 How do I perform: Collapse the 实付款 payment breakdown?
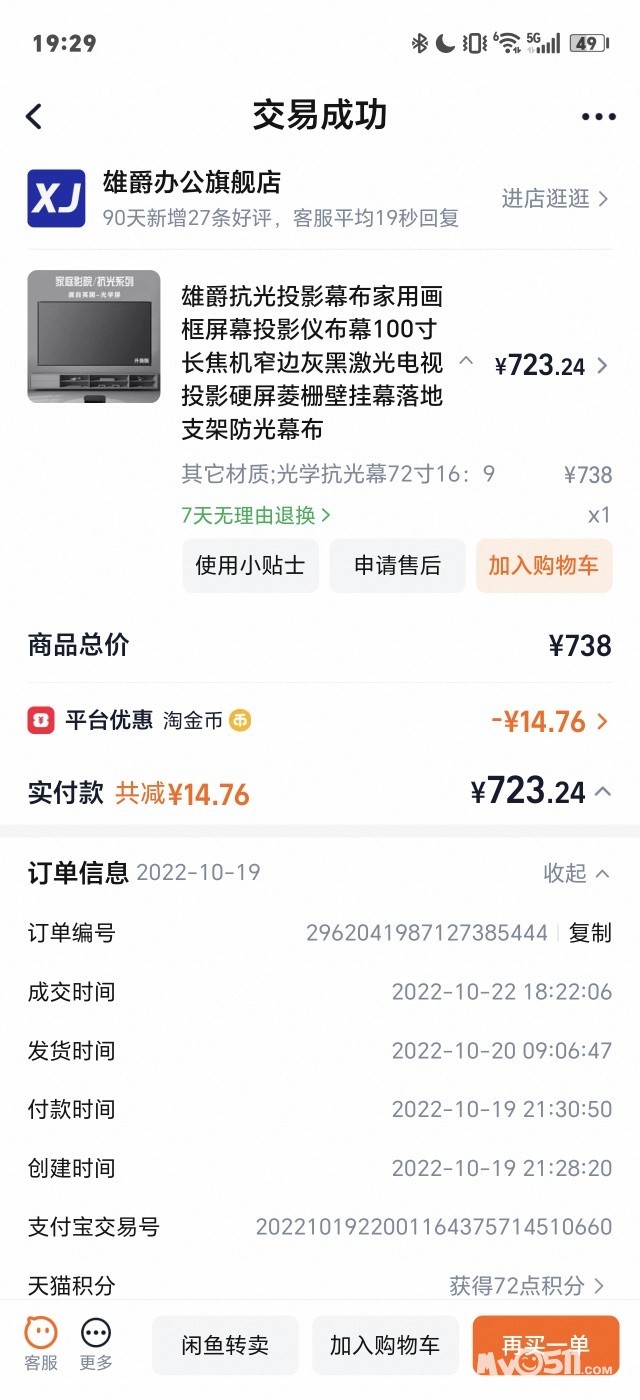pos(603,792)
